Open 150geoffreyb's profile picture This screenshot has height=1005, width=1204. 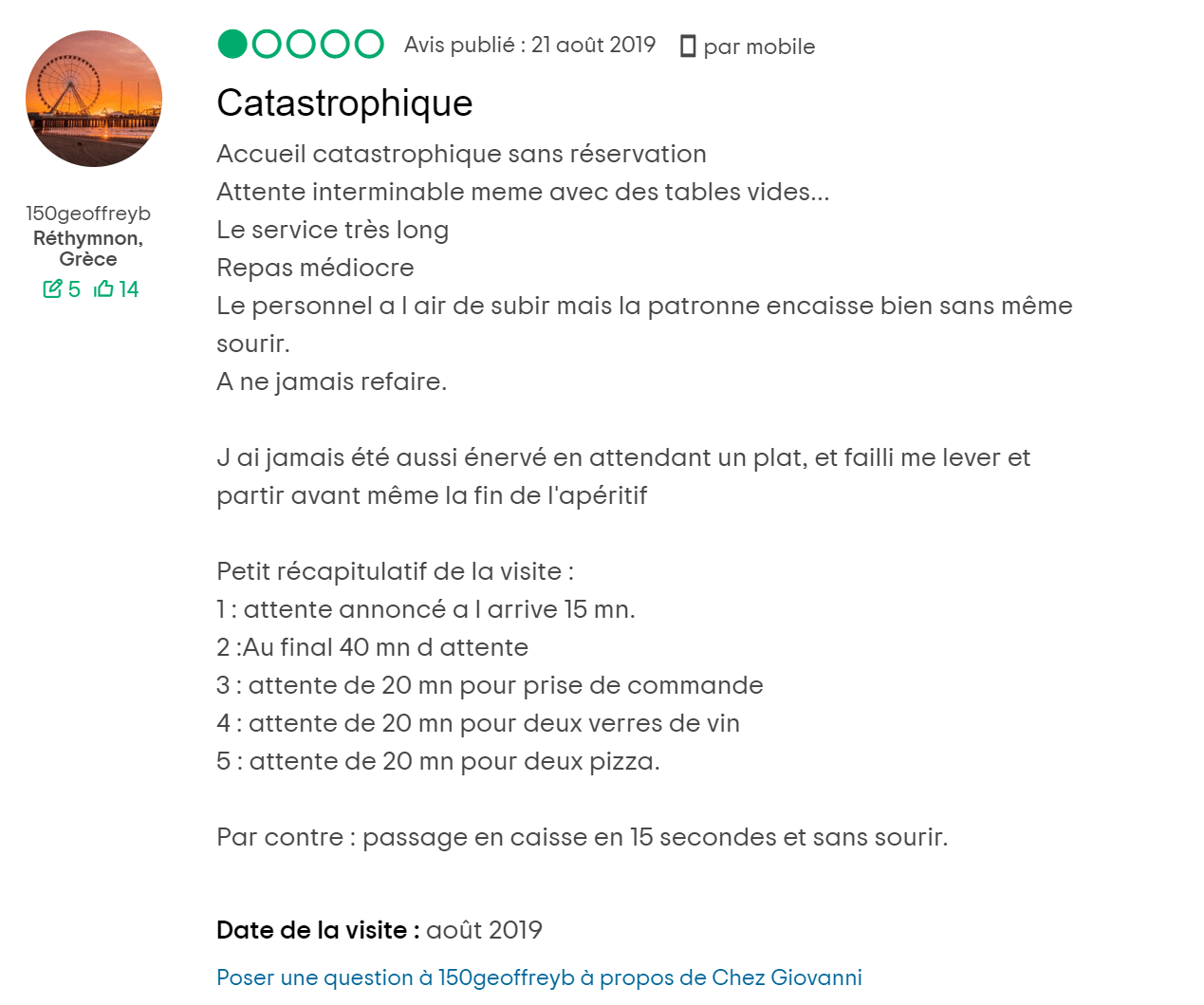(93, 99)
